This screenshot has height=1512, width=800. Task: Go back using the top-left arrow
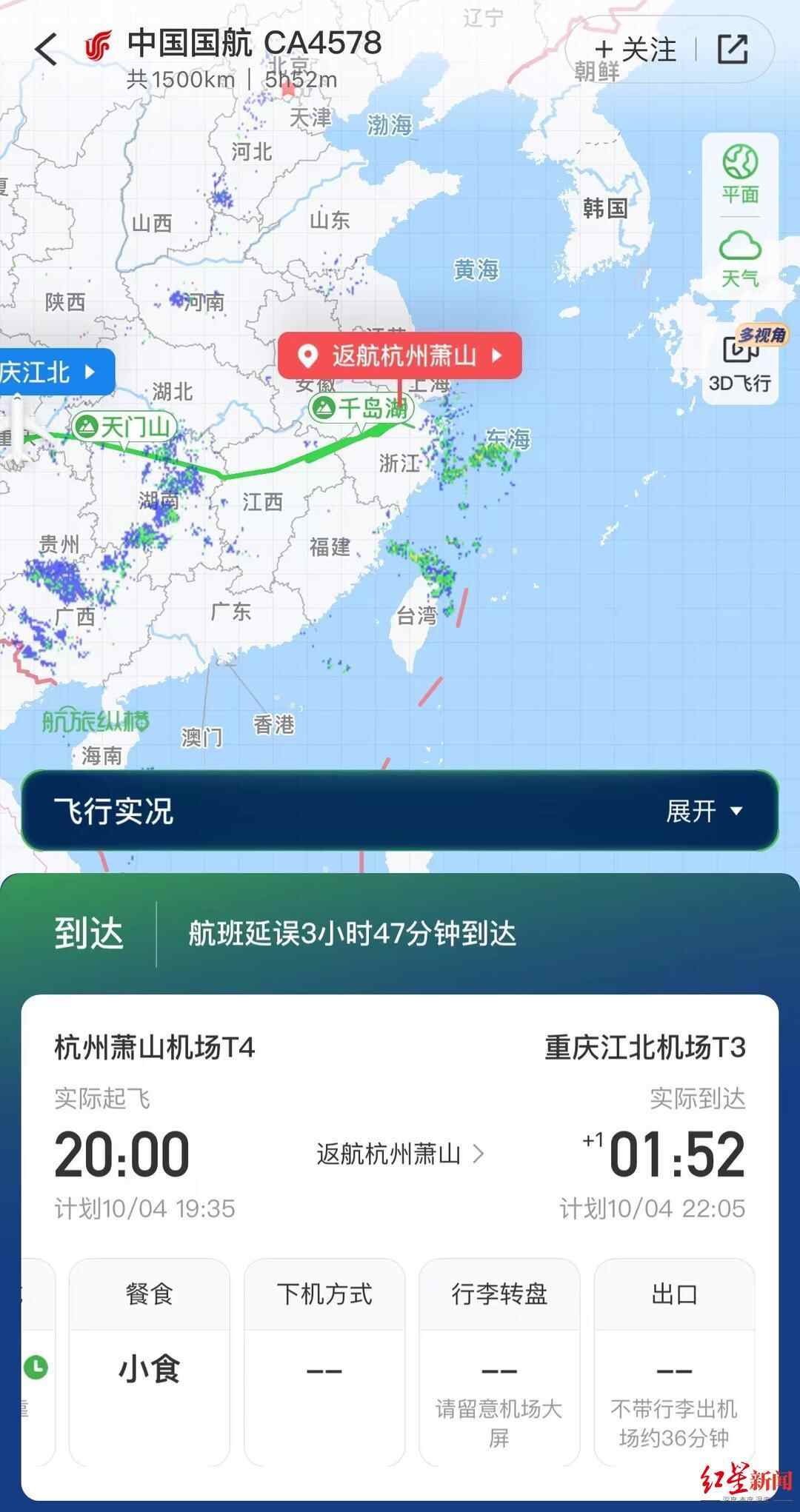point(46,50)
